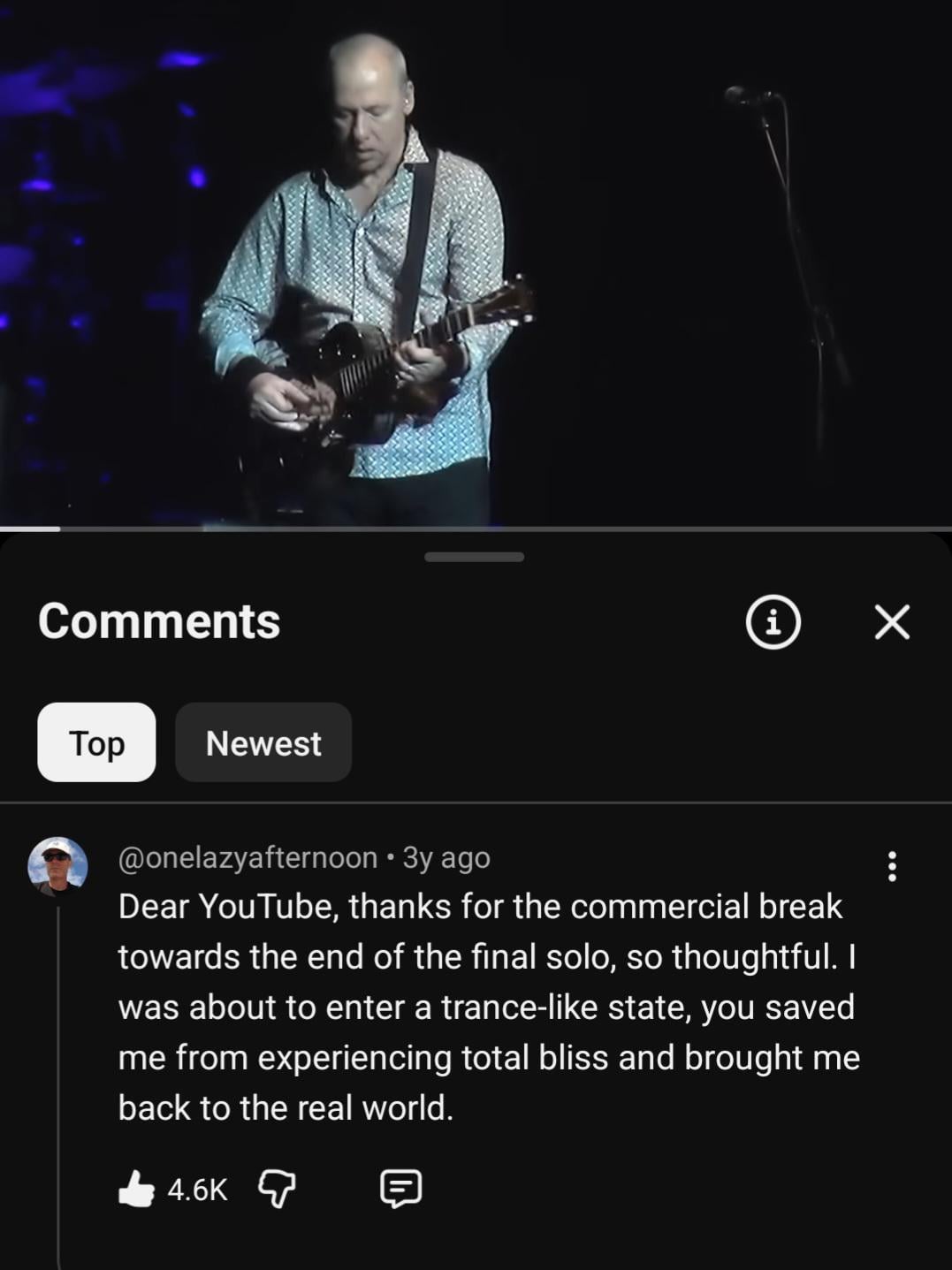952x1270 pixels.
Task: Select the Top comments chip
Action: (96, 742)
